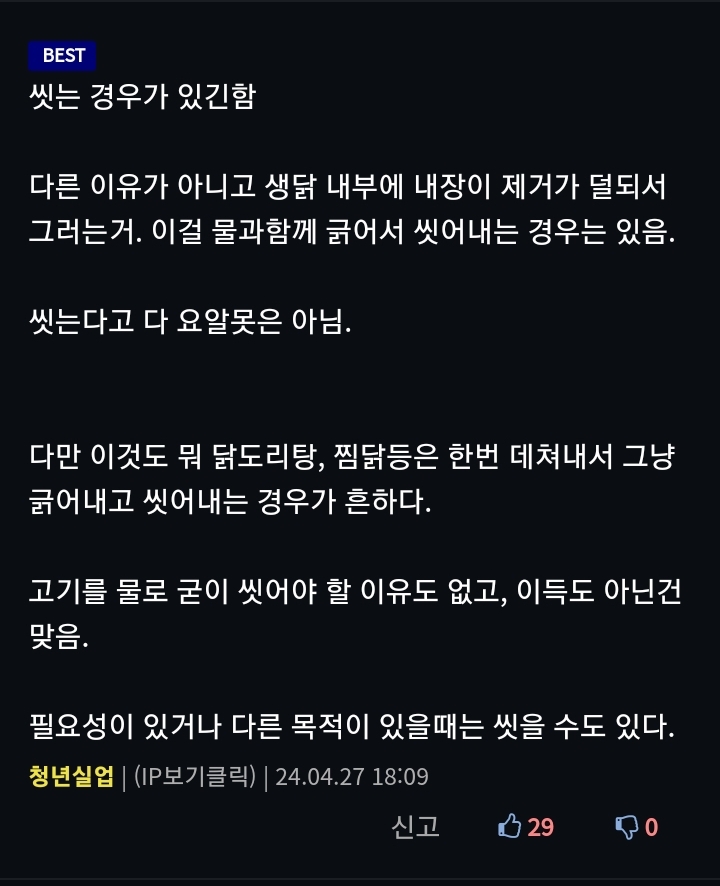Screen dimensions: 720x886
Task: Report this comment with 신고
Action: click(x=415, y=826)
